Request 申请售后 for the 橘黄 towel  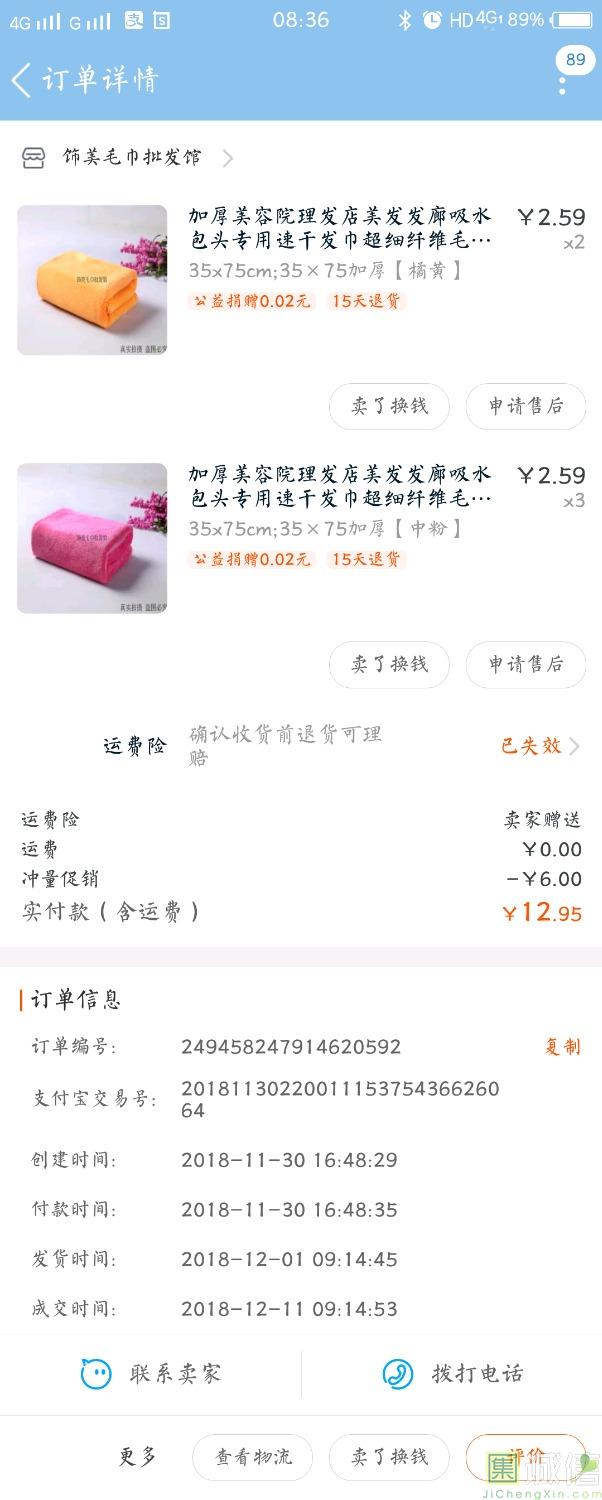tap(526, 406)
